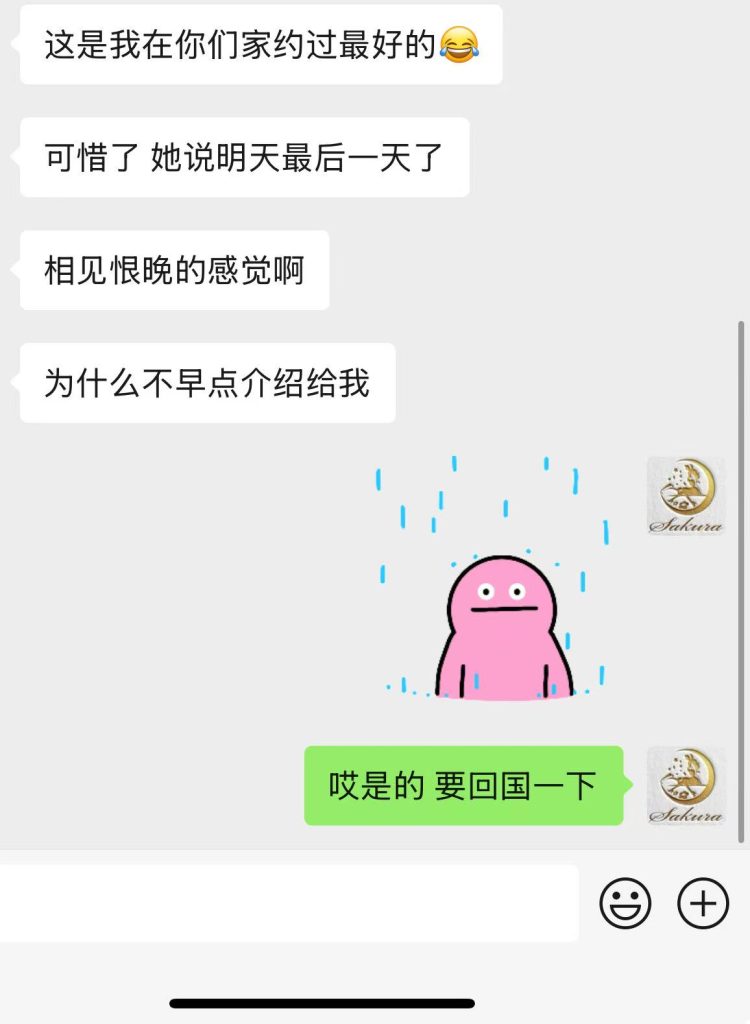The height and width of the screenshot is (1024, 750).
Task: Open the plus attachment menu
Action: (703, 903)
